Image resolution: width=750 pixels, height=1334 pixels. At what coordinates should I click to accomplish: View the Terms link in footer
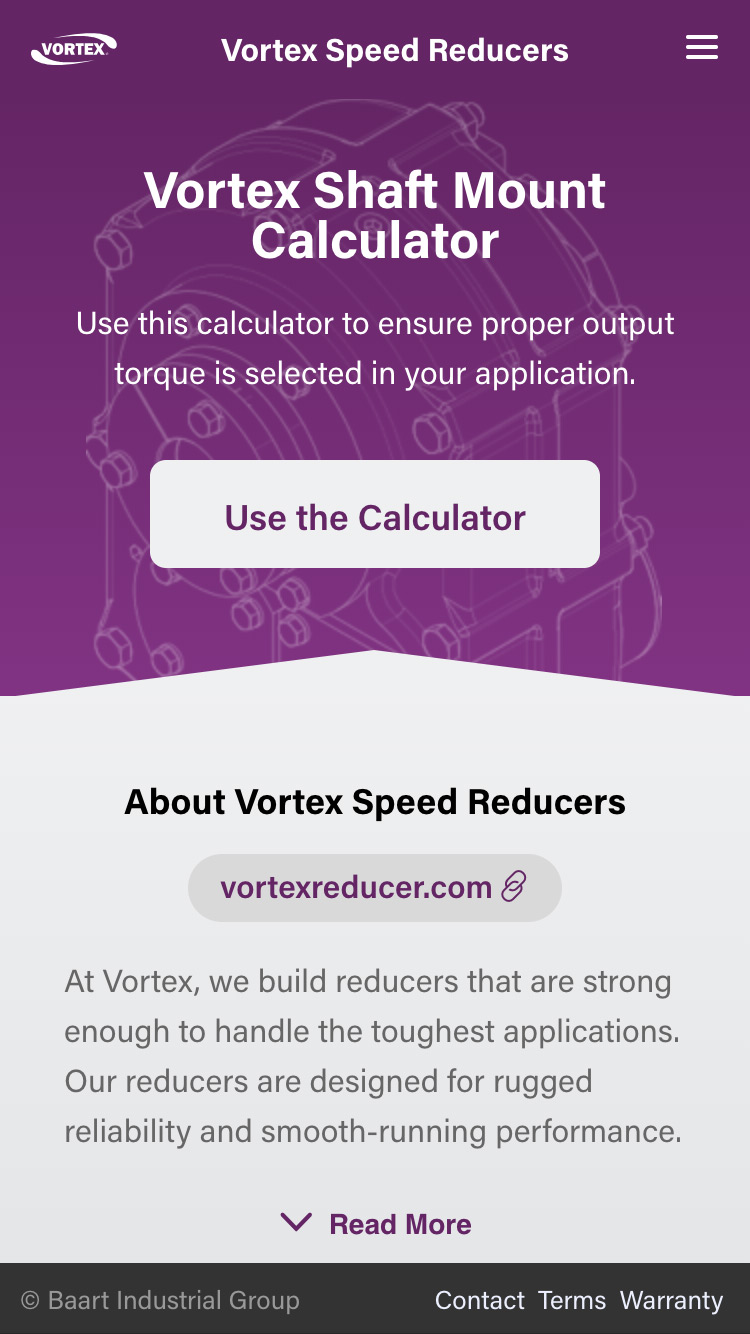[x=572, y=1300]
